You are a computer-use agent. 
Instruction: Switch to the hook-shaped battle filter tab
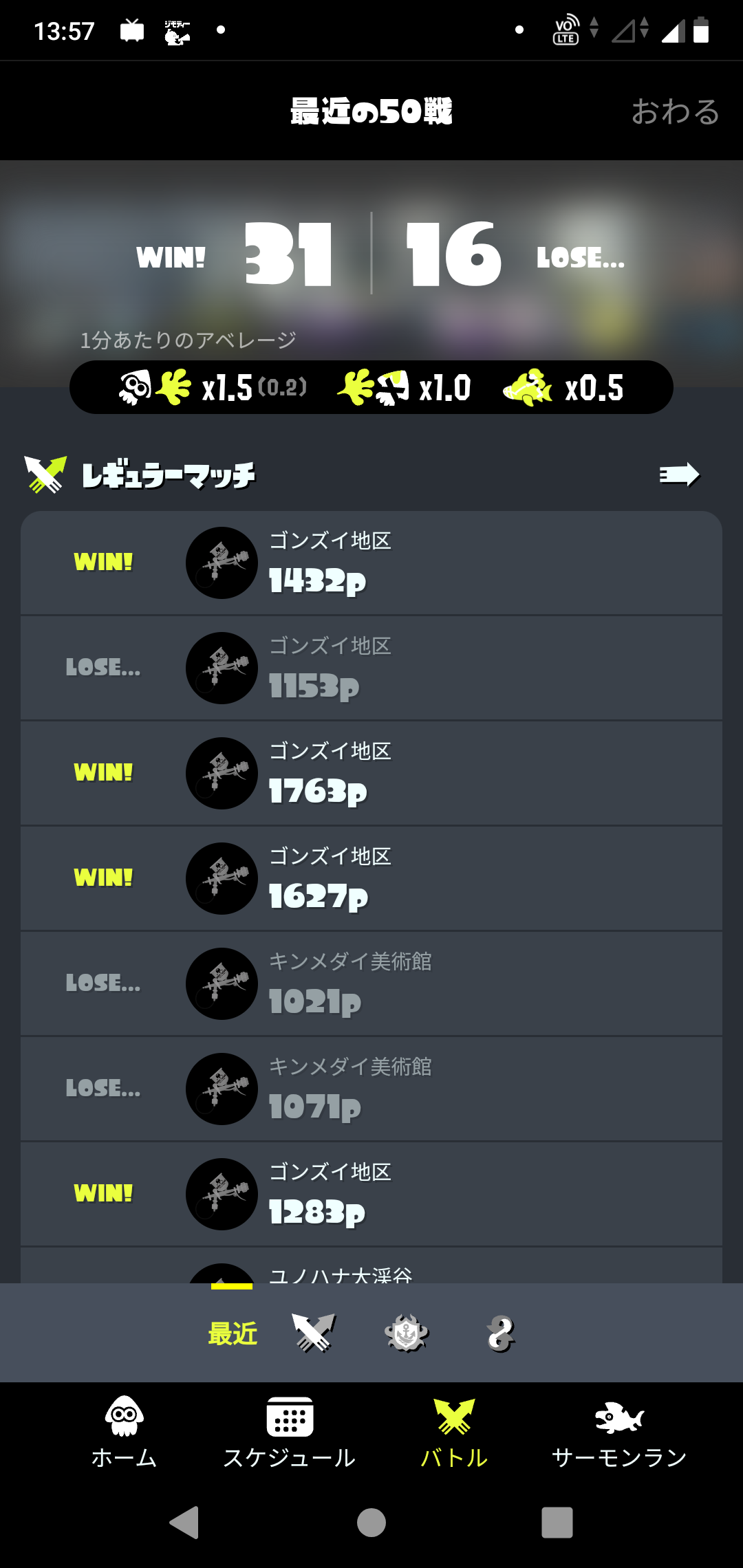click(x=500, y=1333)
